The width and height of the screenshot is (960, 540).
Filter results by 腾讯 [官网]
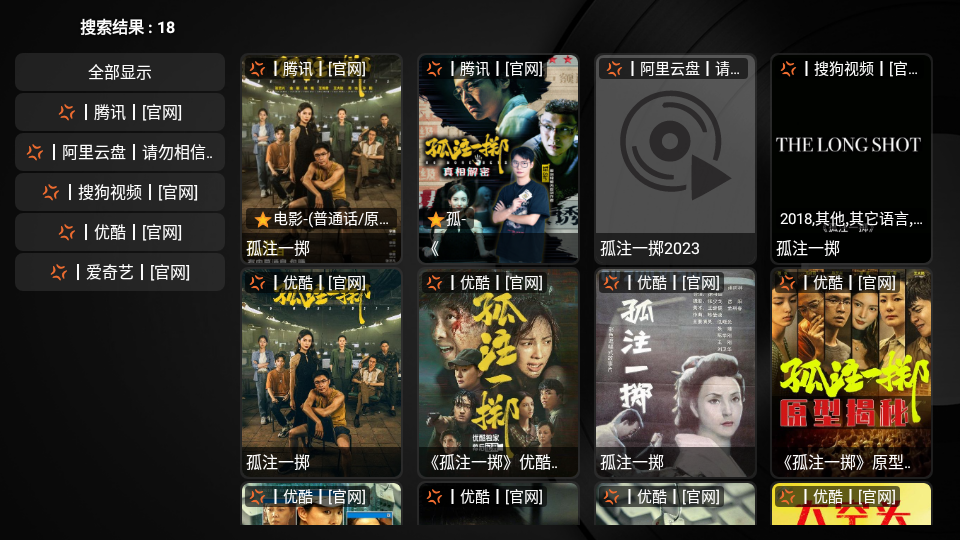pyautogui.click(x=120, y=112)
